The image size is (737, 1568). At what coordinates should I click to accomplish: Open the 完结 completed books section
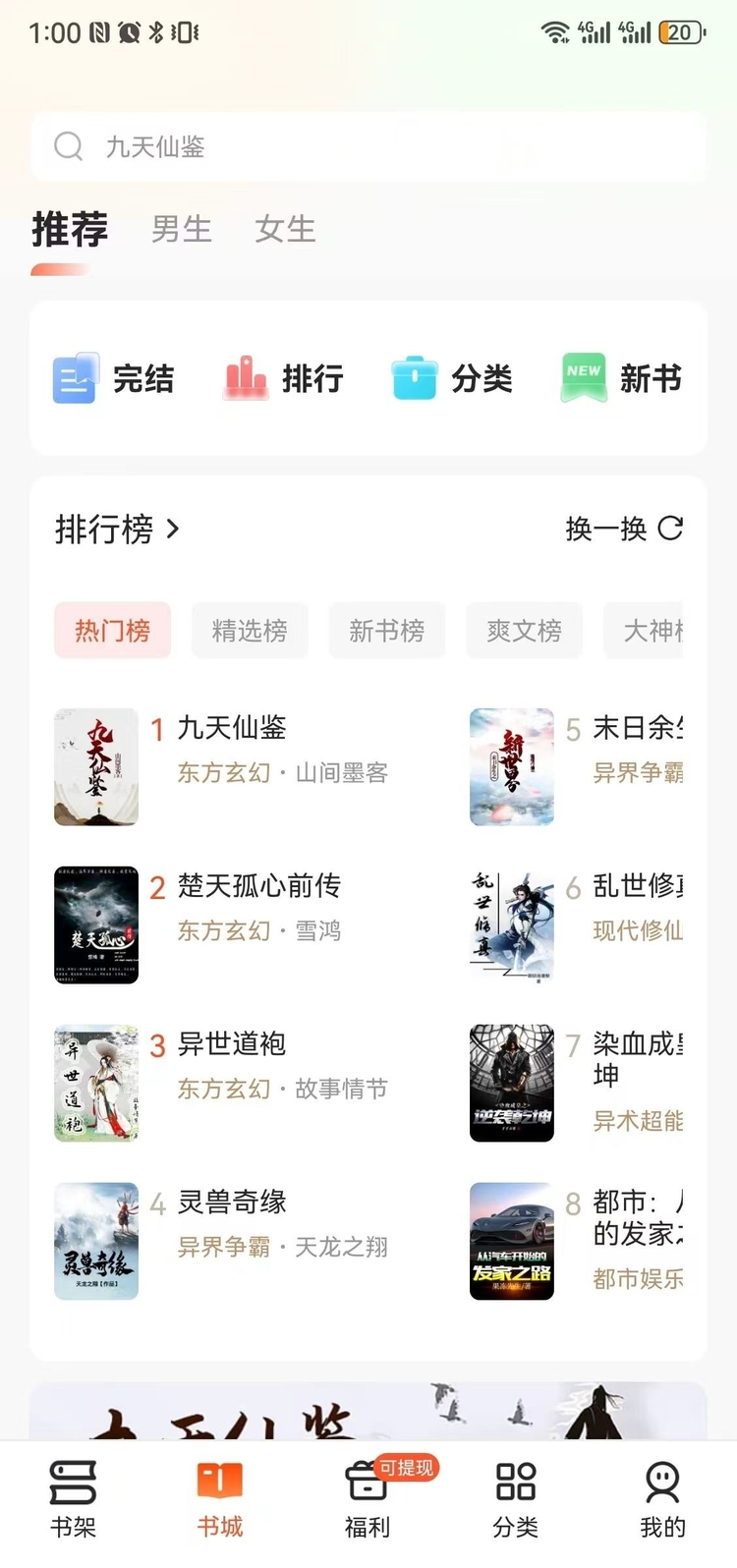coord(114,379)
